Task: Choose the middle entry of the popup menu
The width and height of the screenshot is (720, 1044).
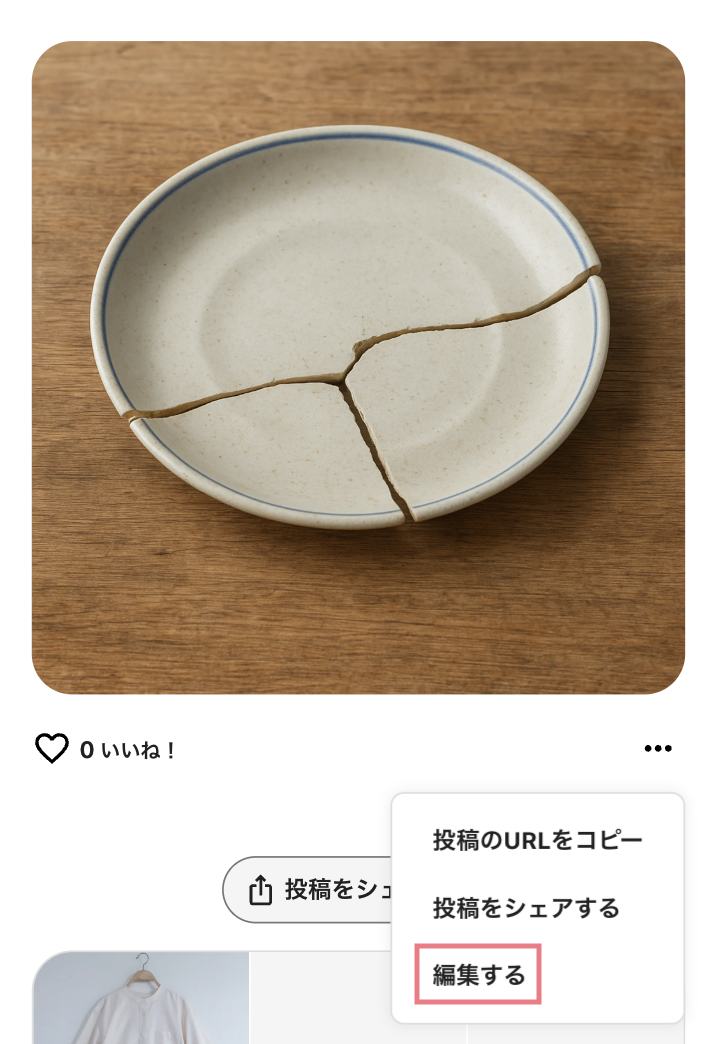Action: tap(527, 905)
